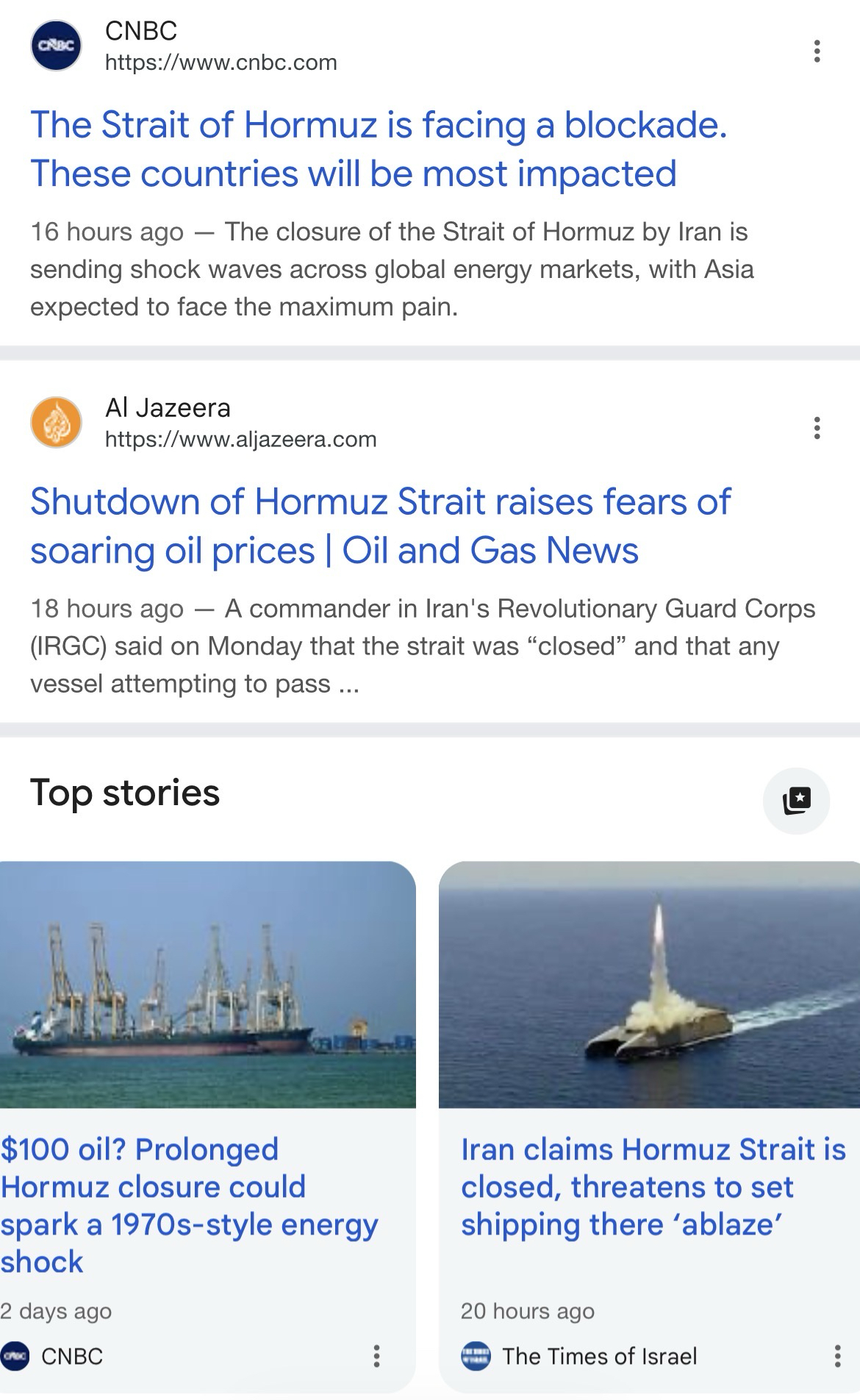The width and height of the screenshot is (860, 1400).
Task: Open the overflow menu for the CNBC result
Action: [x=817, y=51]
